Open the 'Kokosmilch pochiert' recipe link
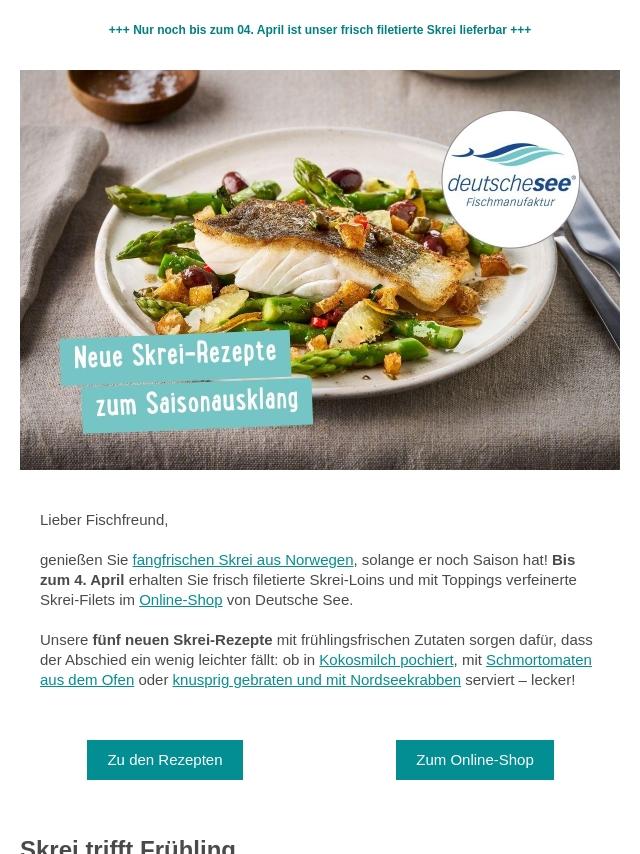 click(386, 660)
